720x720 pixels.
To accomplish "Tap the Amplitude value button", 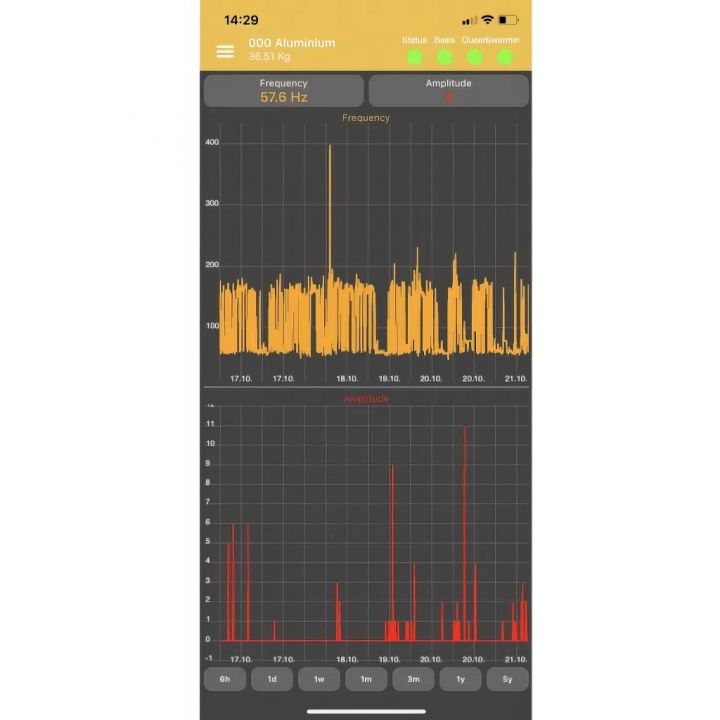I will [448, 90].
